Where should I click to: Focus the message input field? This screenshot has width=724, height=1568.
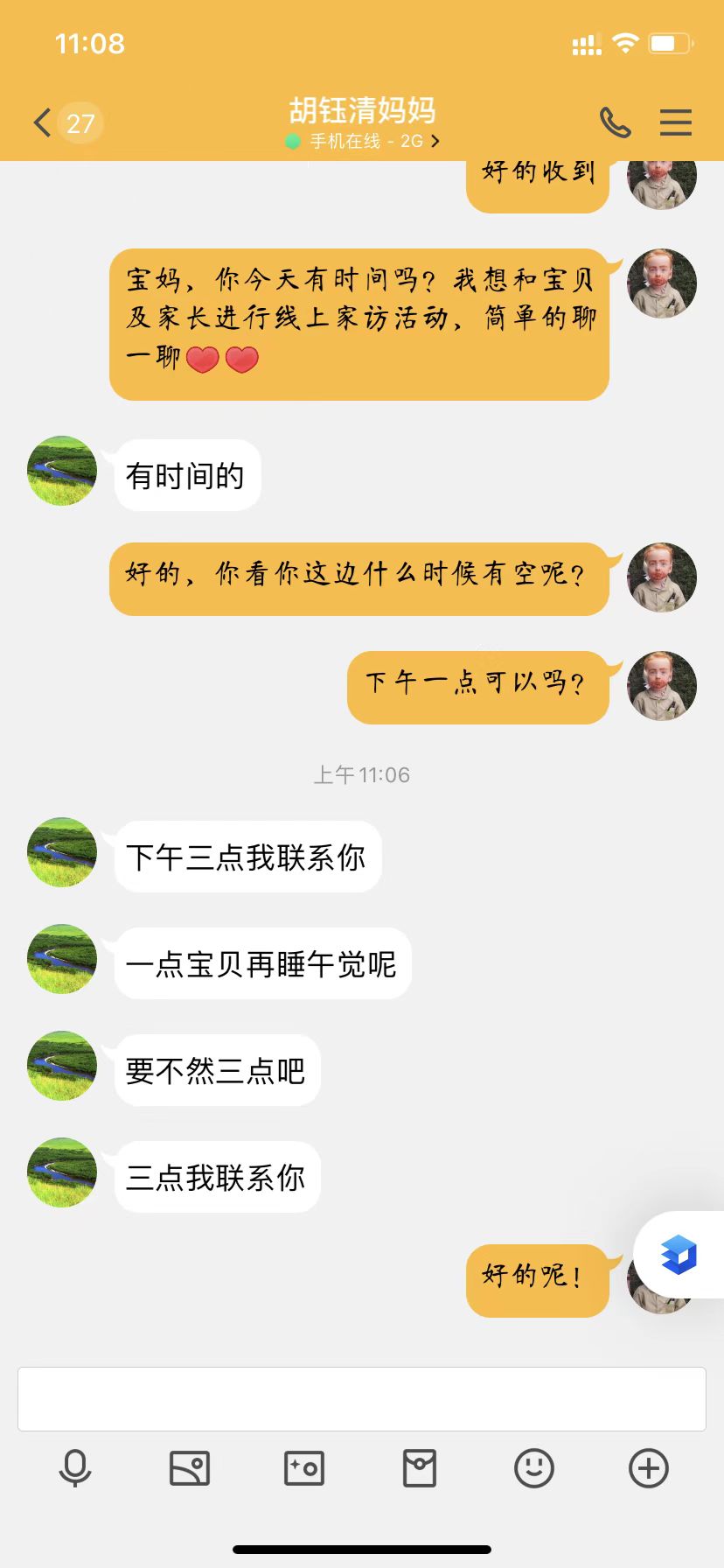(362, 1398)
